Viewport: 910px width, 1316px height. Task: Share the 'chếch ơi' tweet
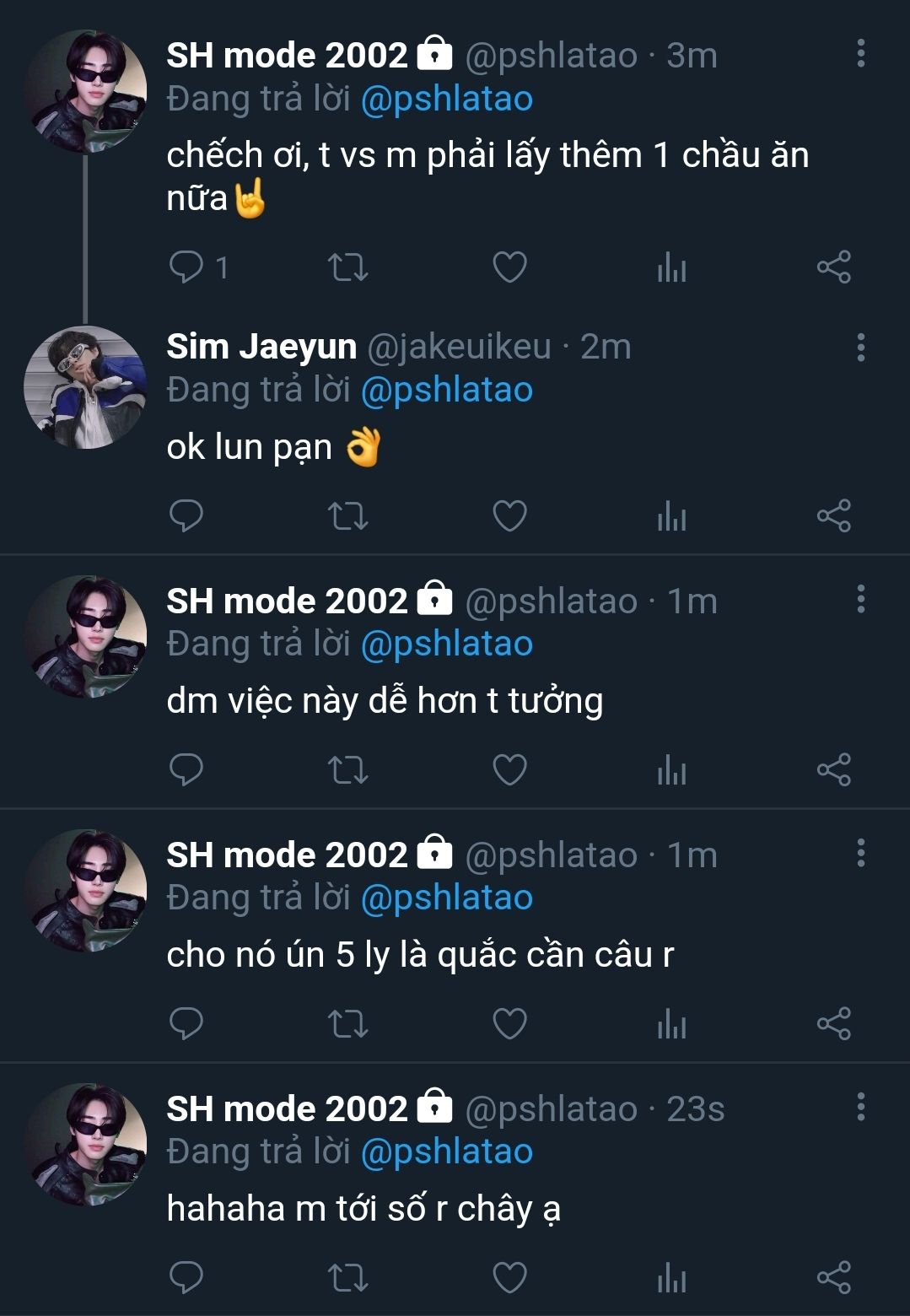(x=833, y=267)
